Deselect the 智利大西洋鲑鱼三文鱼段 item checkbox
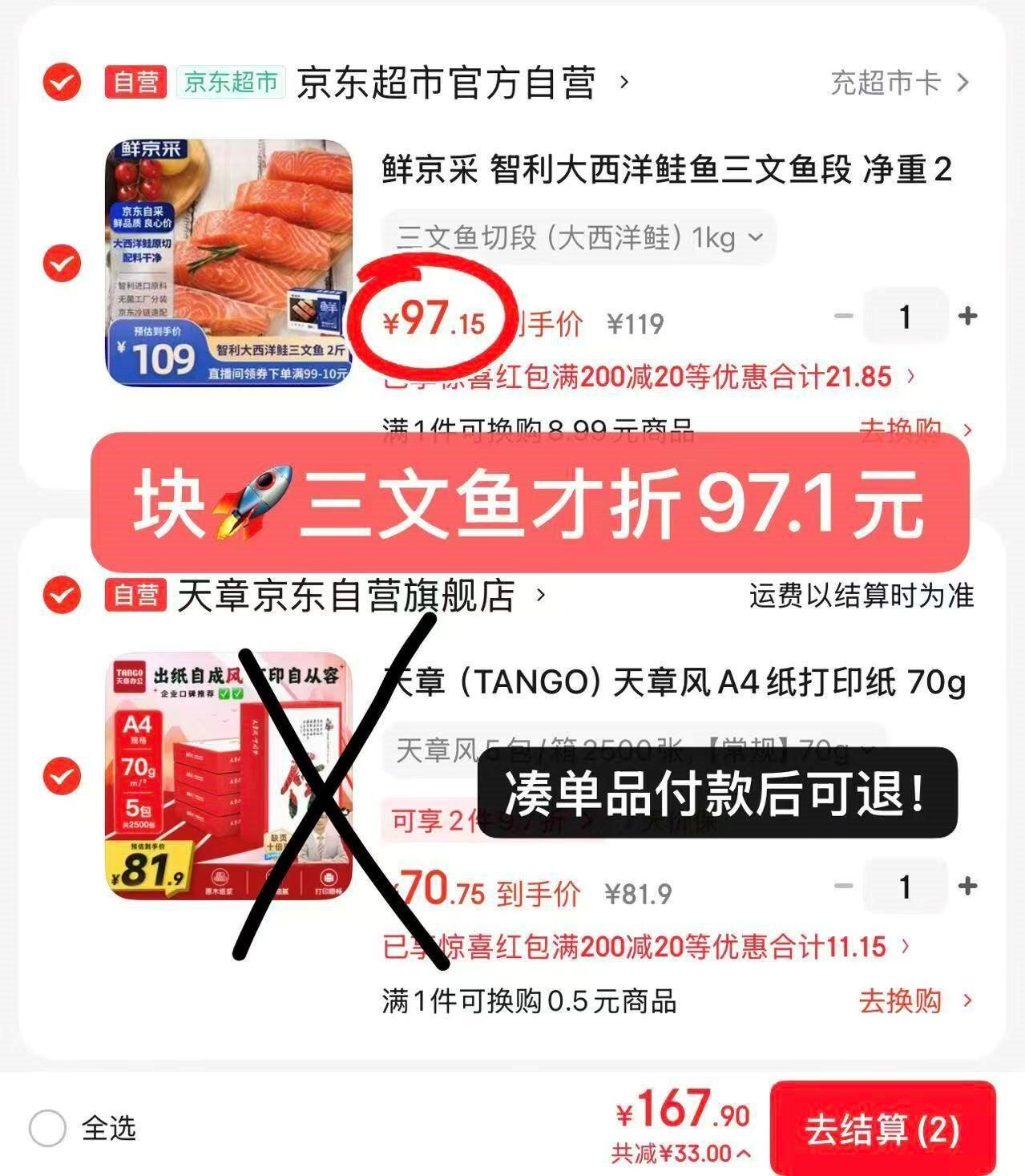1025x1176 pixels. point(62,263)
